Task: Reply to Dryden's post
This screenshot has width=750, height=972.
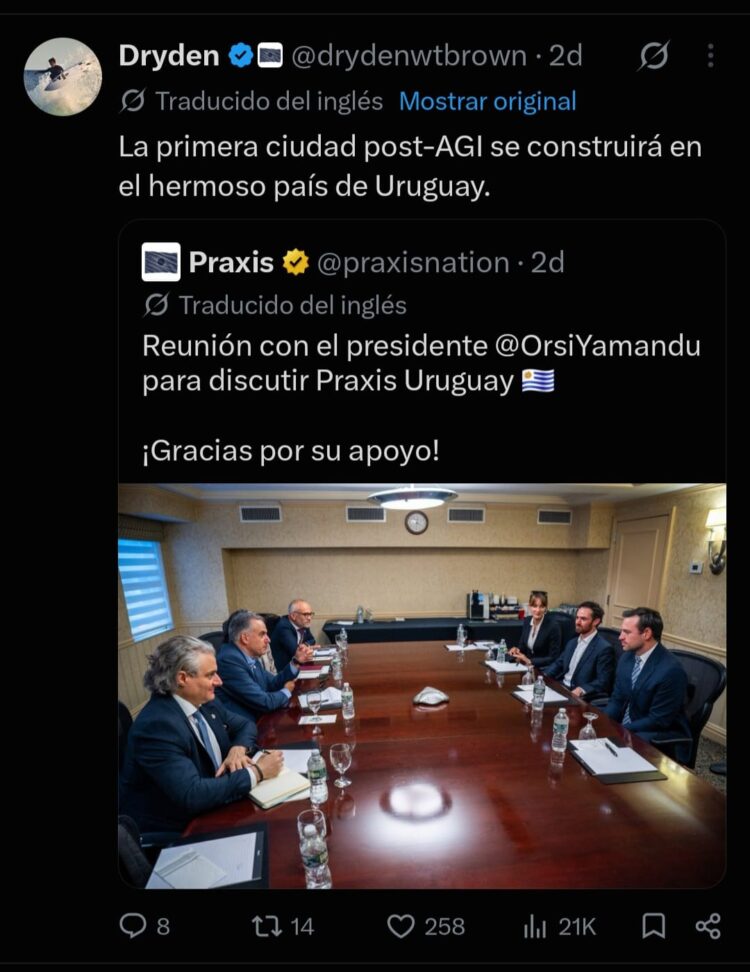Action: coord(144,926)
